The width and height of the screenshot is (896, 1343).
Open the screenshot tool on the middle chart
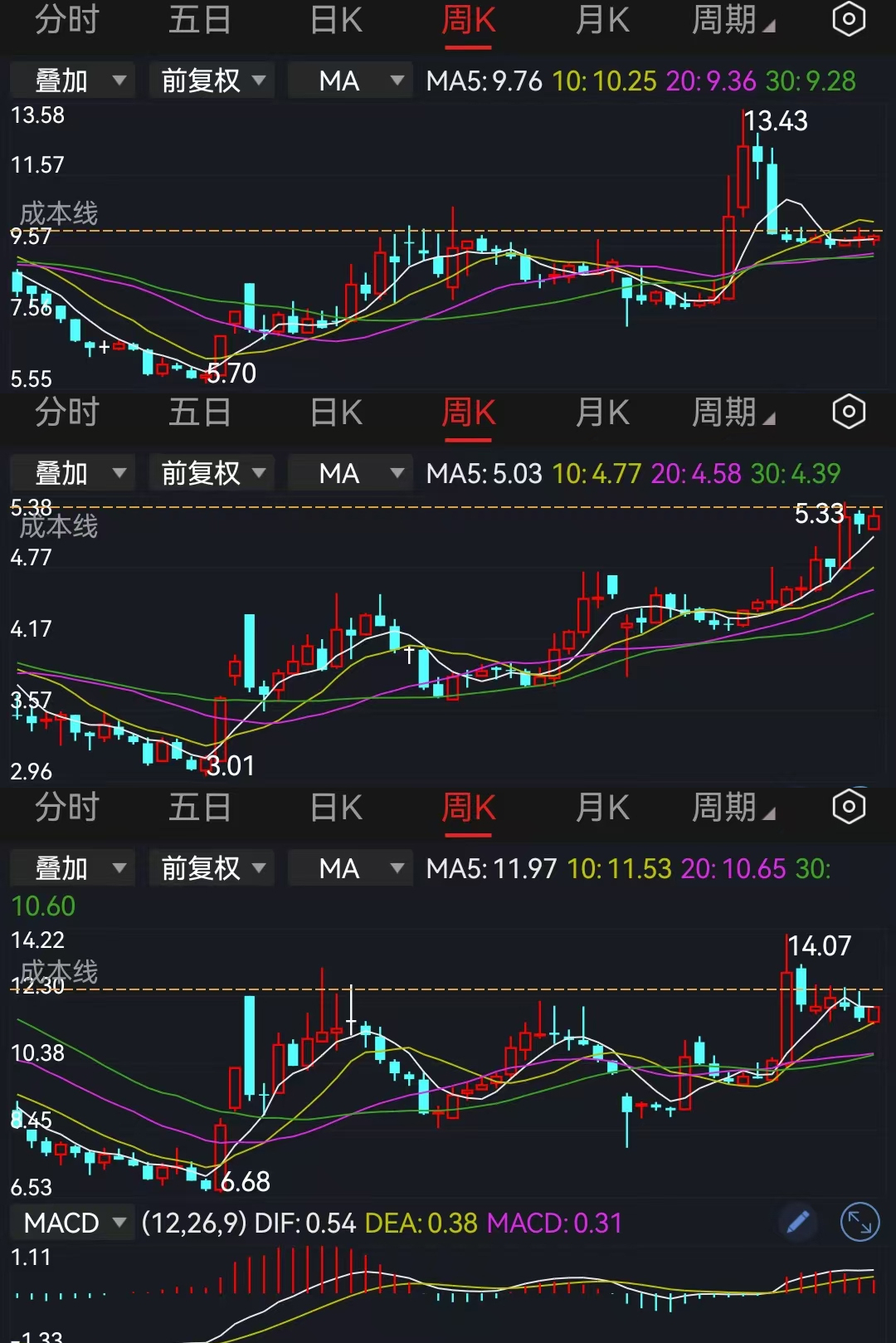click(x=848, y=413)
